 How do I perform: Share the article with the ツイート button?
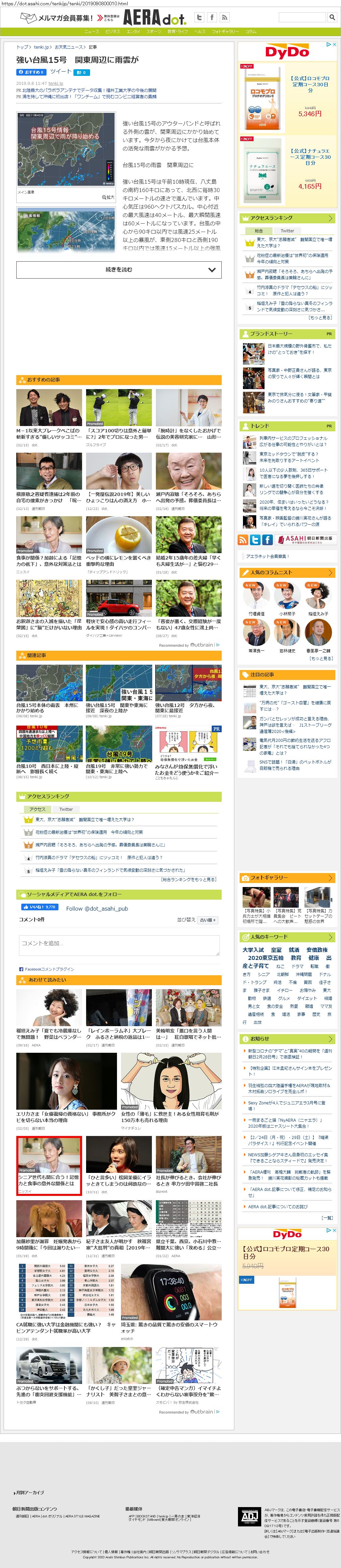click(x=60, y=72)
